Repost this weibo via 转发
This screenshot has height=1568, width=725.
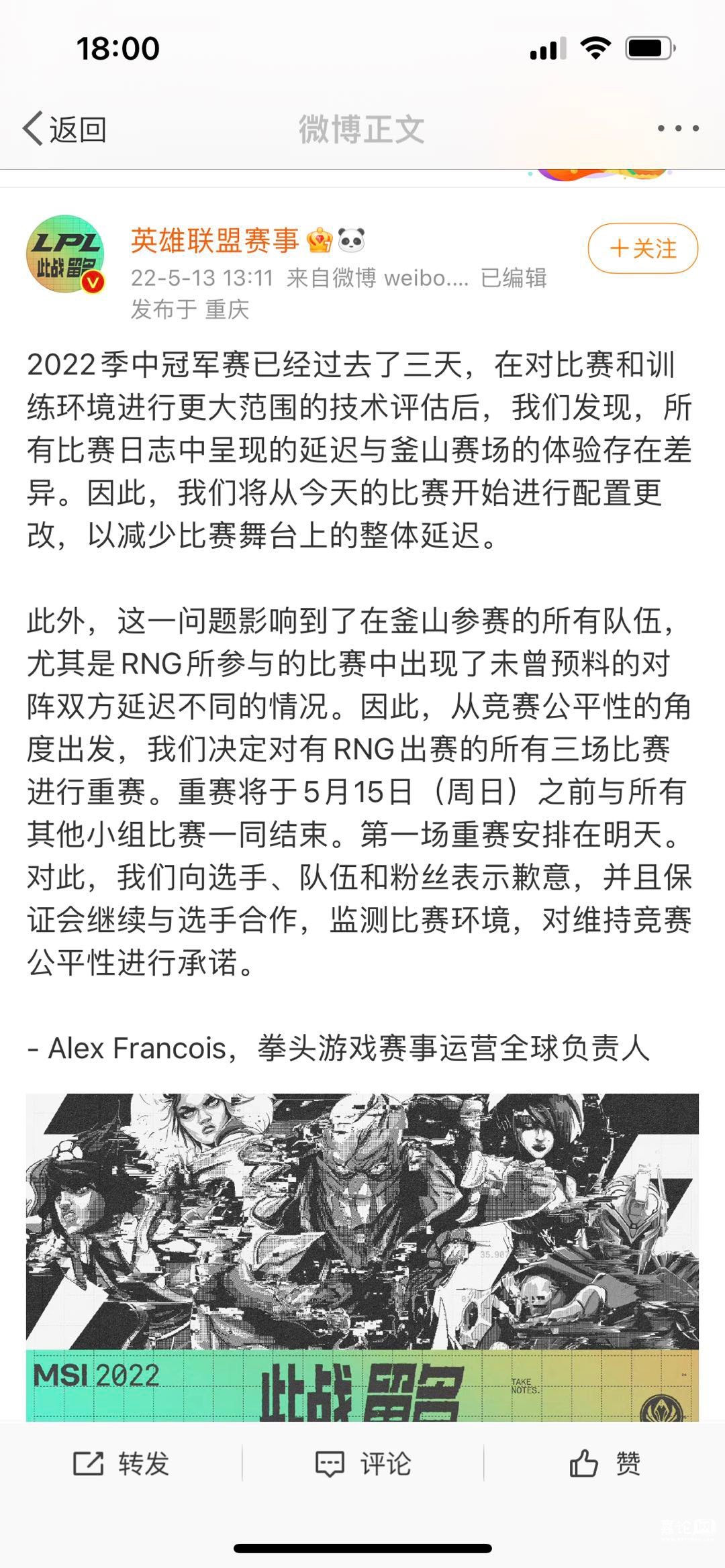coord(122,1463)
